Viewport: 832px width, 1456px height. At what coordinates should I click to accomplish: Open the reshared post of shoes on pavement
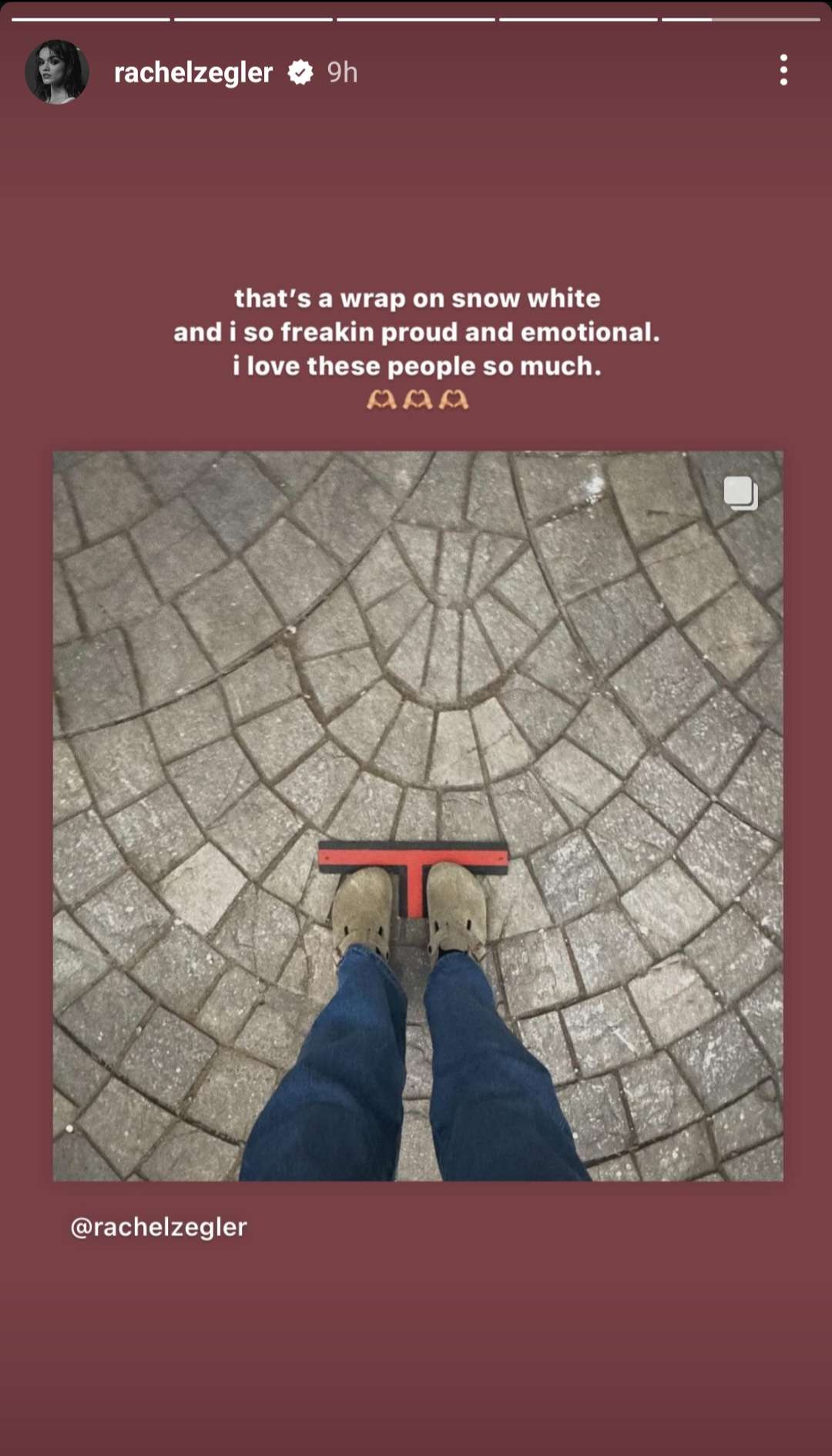point(418,815)
